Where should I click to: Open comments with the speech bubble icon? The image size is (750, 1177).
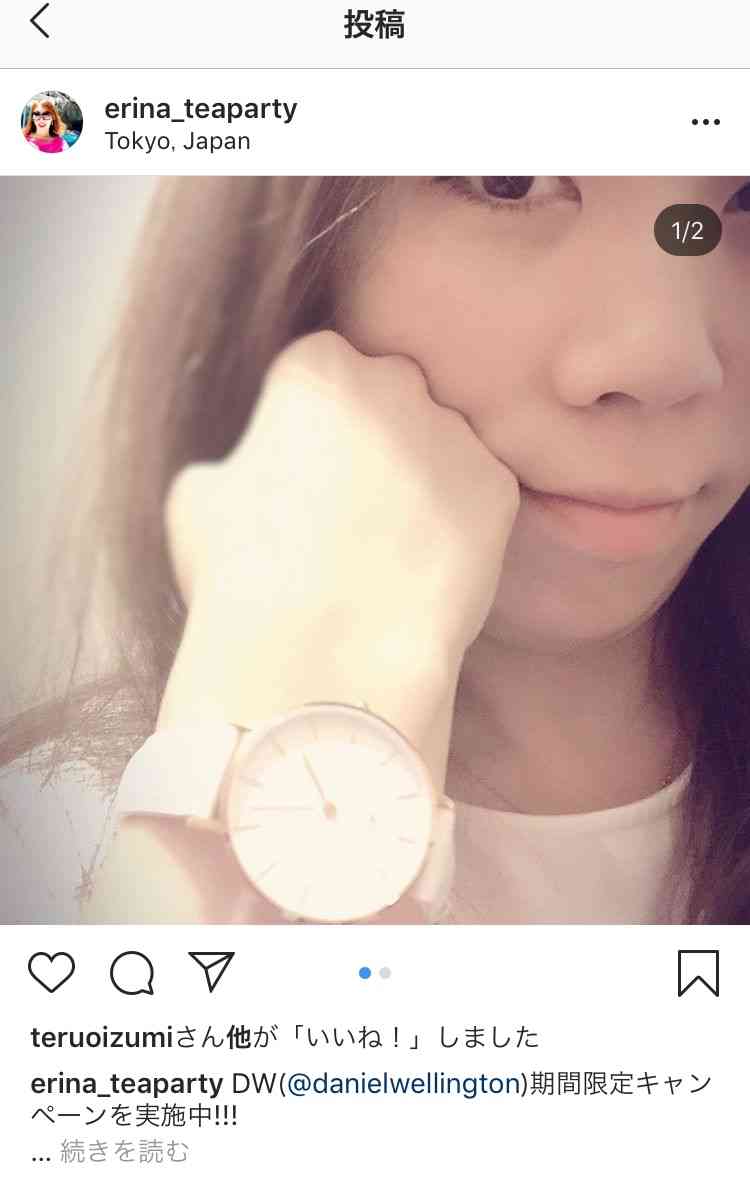[132, 972]
